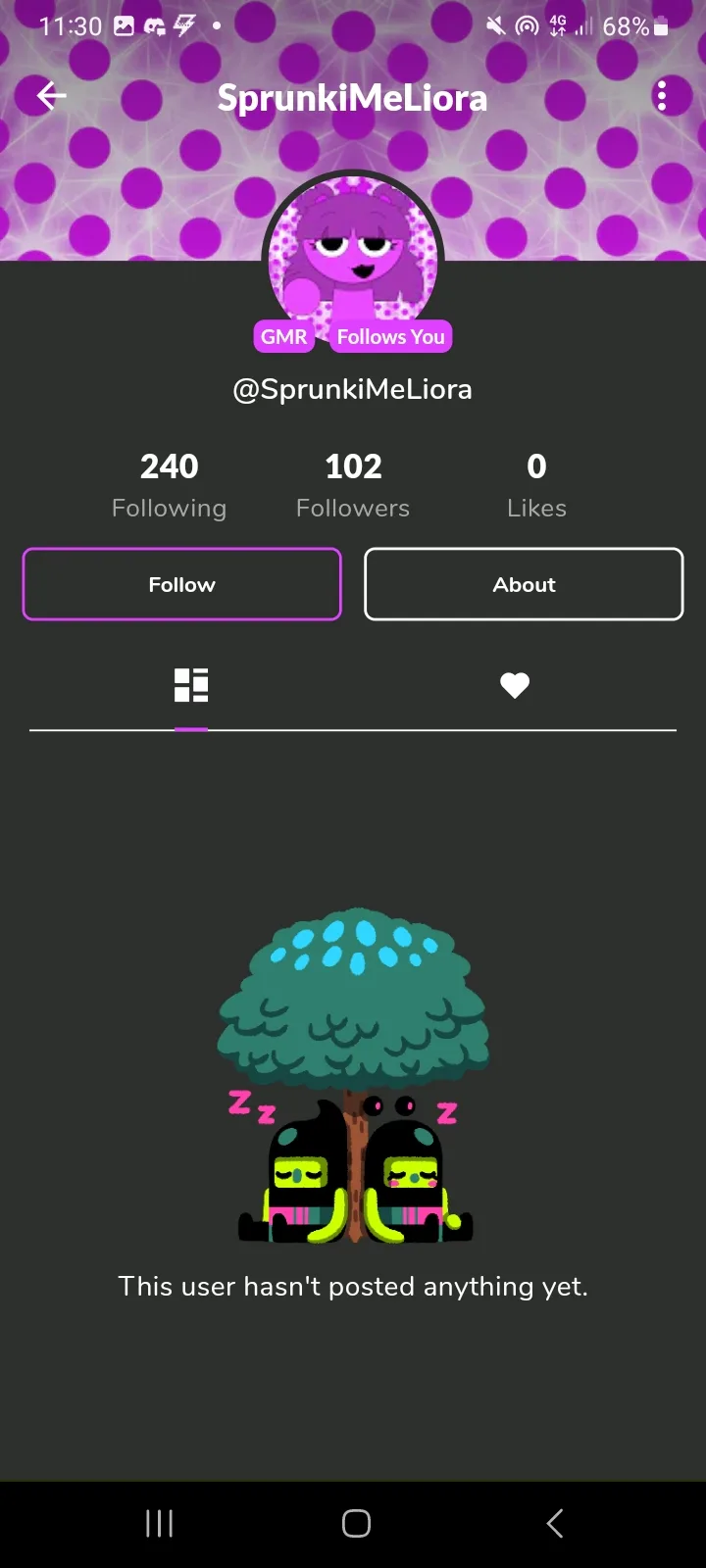706x1568 pixels.
Task: Open the three-dot overflow menu
Action: (662, 96)
